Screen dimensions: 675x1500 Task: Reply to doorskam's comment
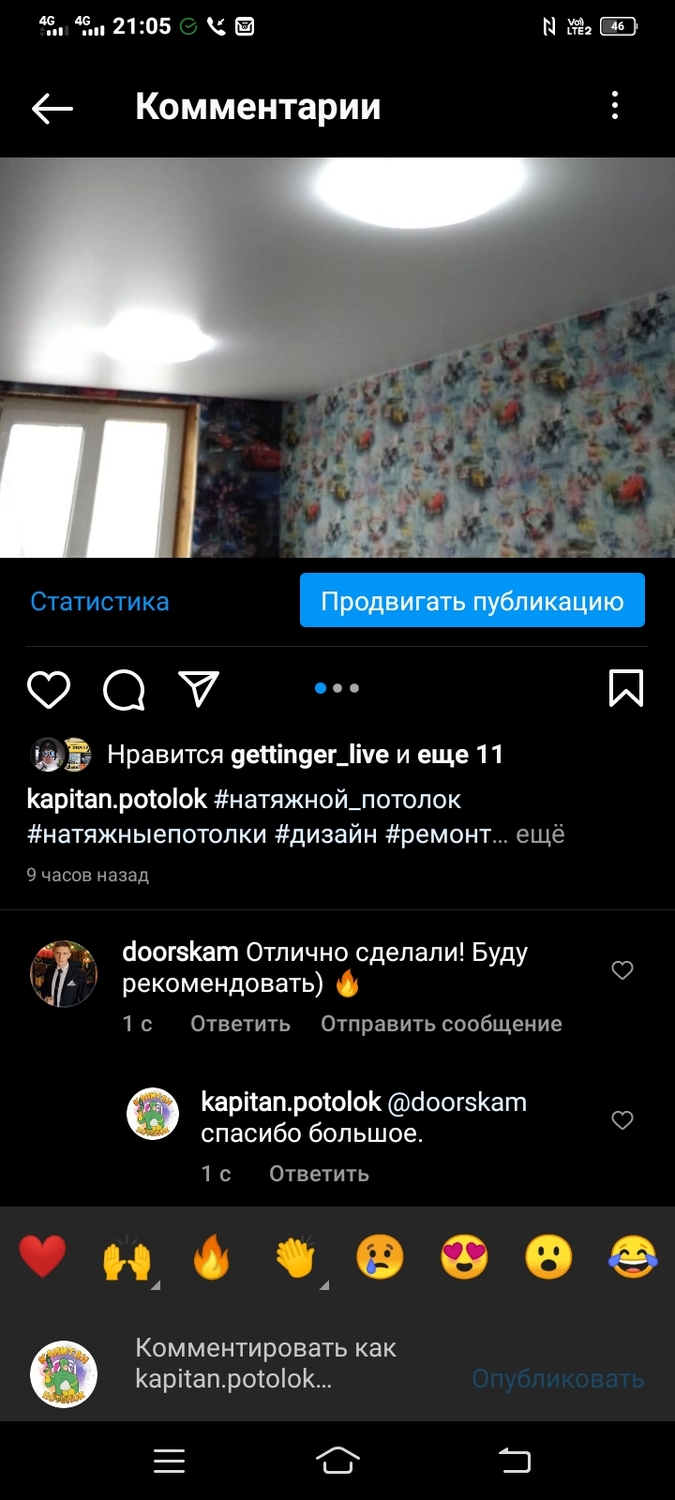(x=240, y=1023)
